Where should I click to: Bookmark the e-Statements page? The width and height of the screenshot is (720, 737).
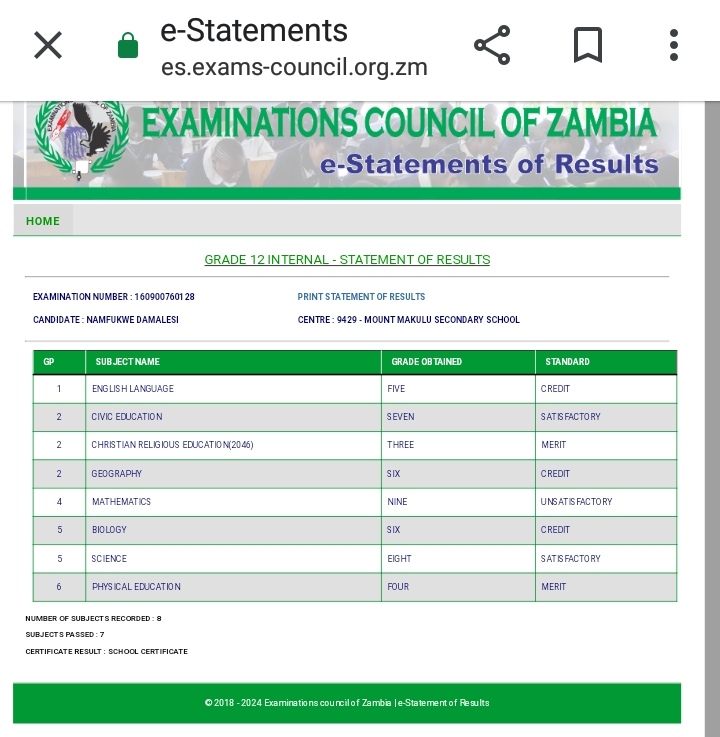[587, 45]
